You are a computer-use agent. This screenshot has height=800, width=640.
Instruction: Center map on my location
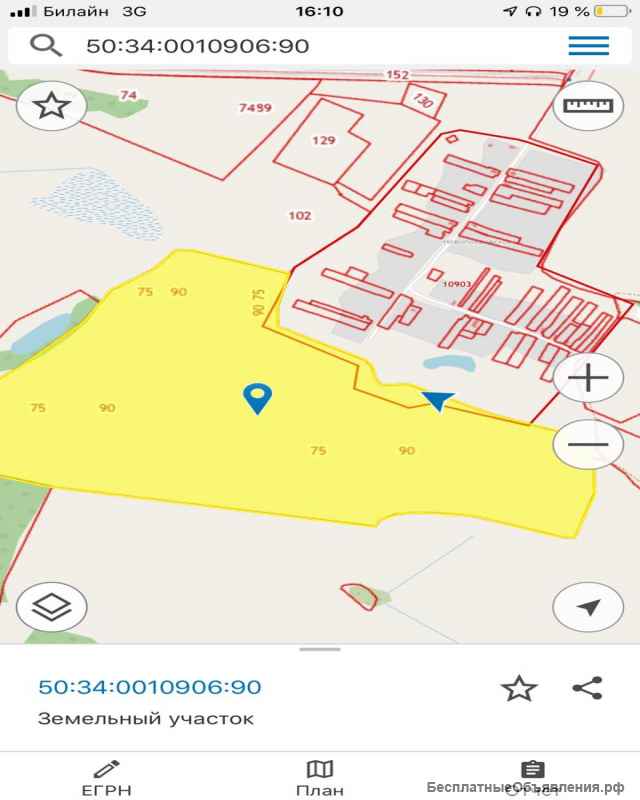(588, 606)
